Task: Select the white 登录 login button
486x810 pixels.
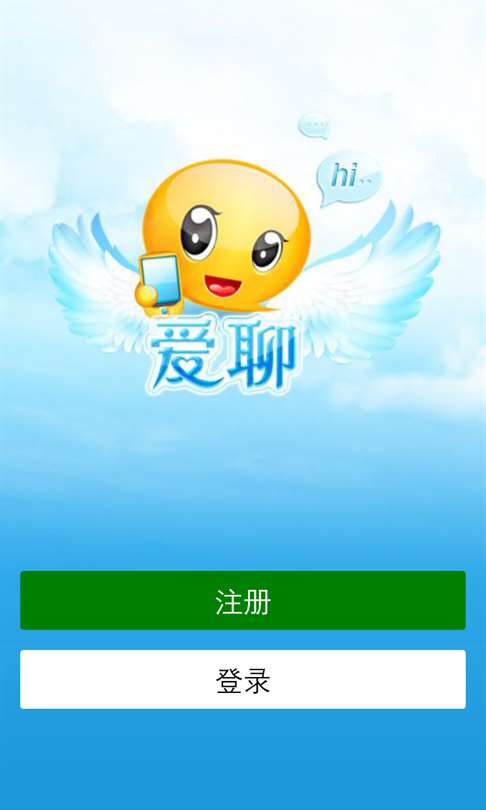Action: [x=243, y=679]
